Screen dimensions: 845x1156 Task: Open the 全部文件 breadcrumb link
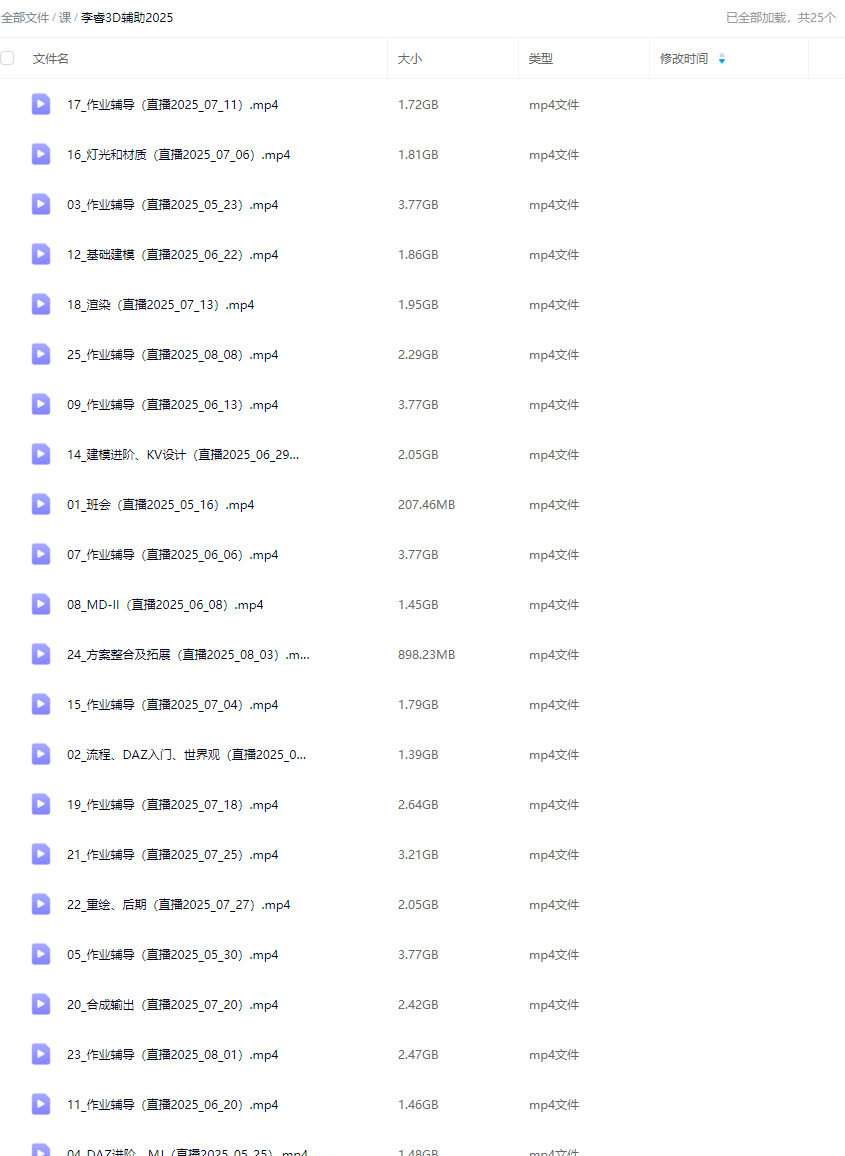tap(25, 18)
